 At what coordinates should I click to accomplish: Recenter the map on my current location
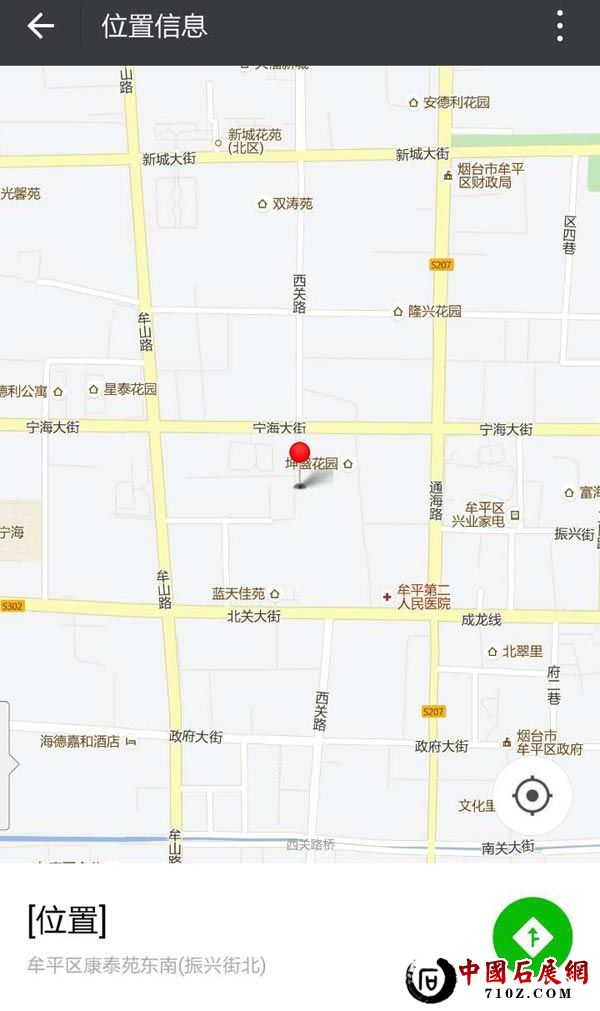point(532,796)
